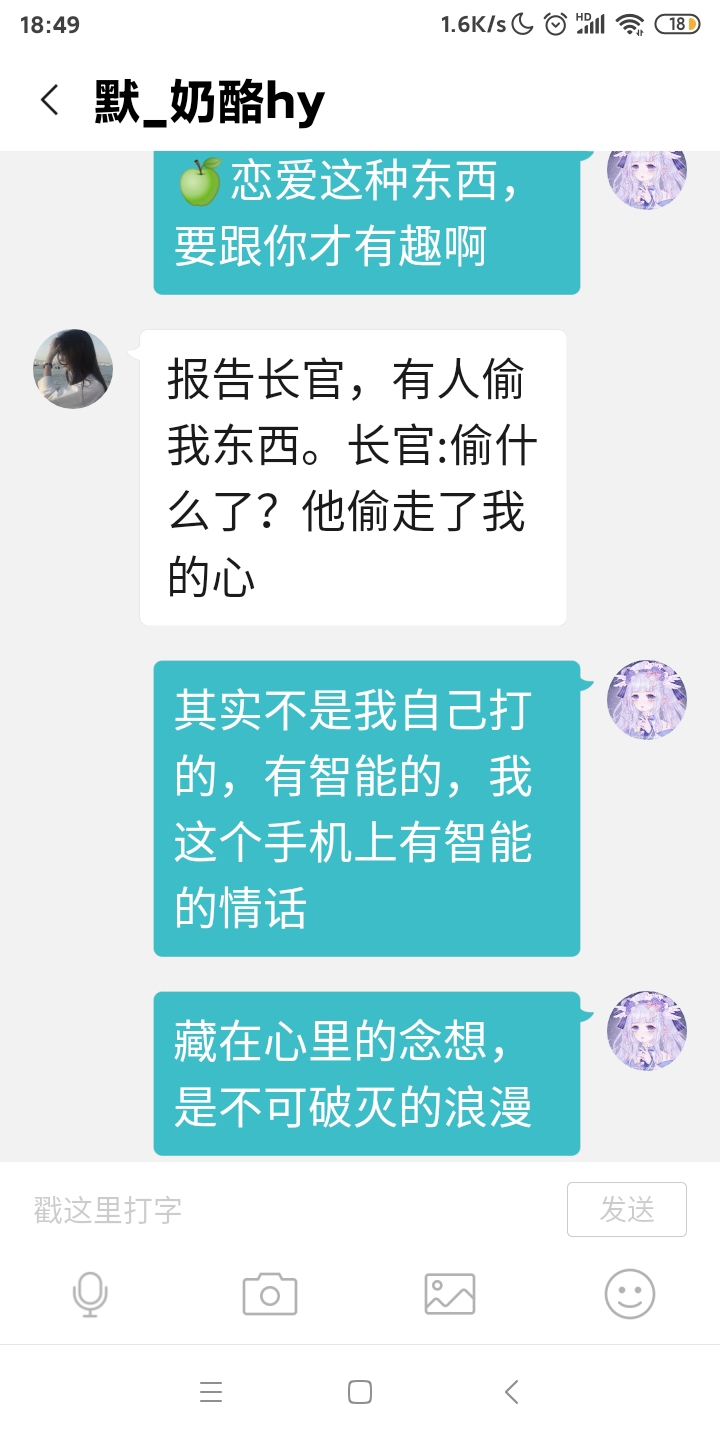The image size is (720, 1440).
Task: Pick an image from the gallery
Action: [450, 1294]
